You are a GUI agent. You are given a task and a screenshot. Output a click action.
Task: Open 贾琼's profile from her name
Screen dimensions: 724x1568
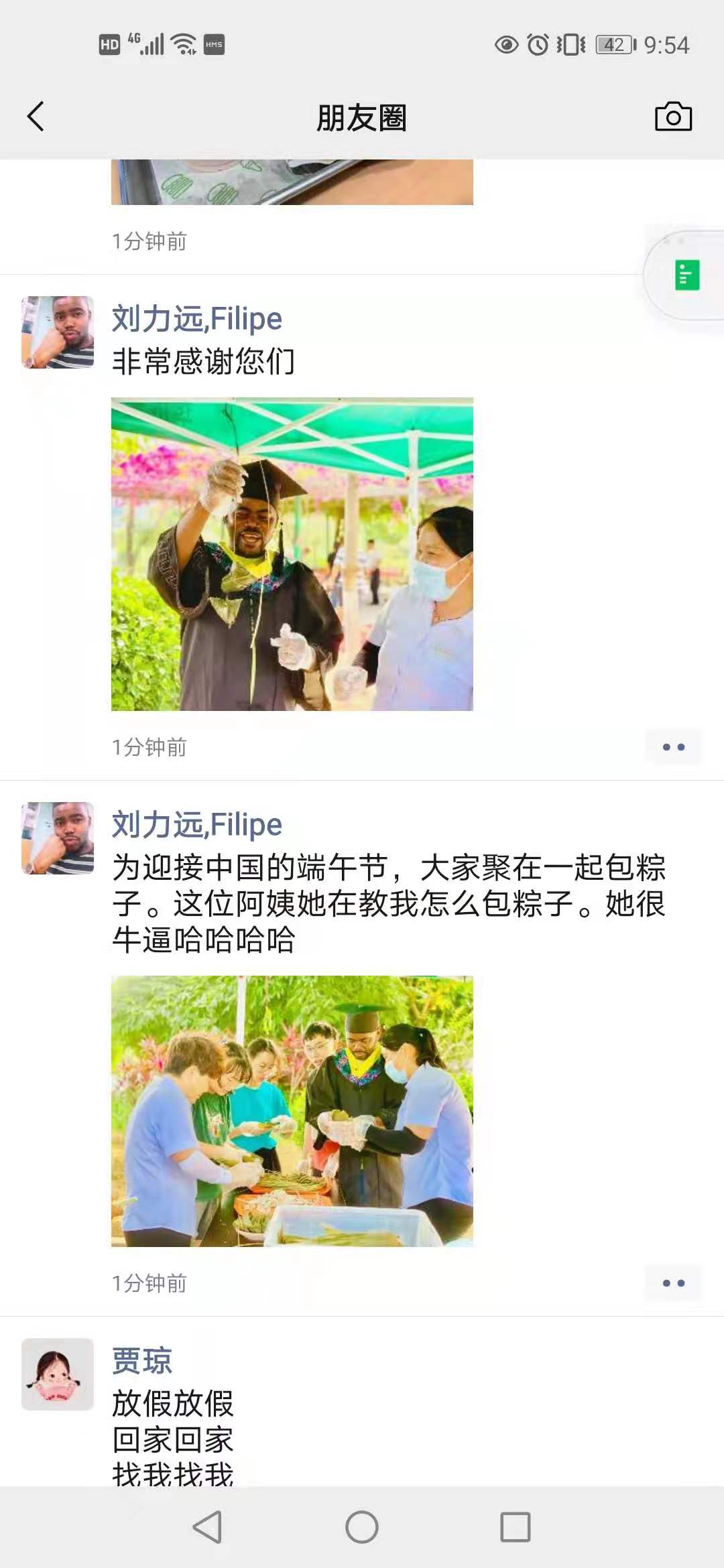[142, 1361]
